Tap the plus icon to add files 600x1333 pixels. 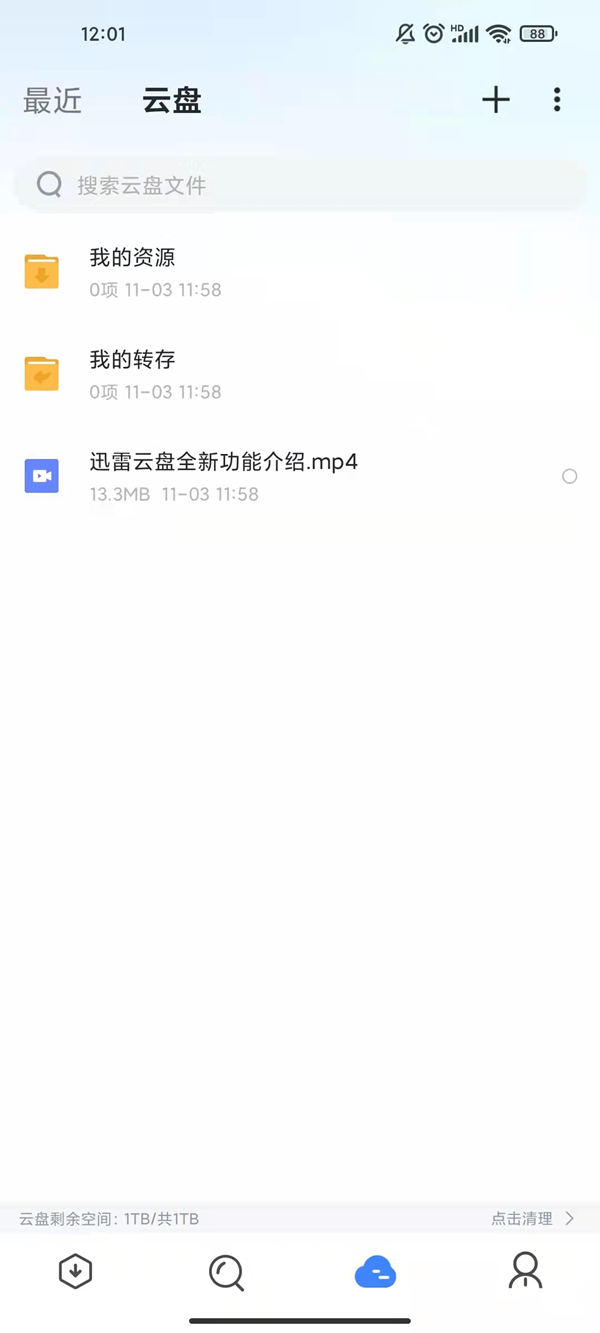[496, 100]
